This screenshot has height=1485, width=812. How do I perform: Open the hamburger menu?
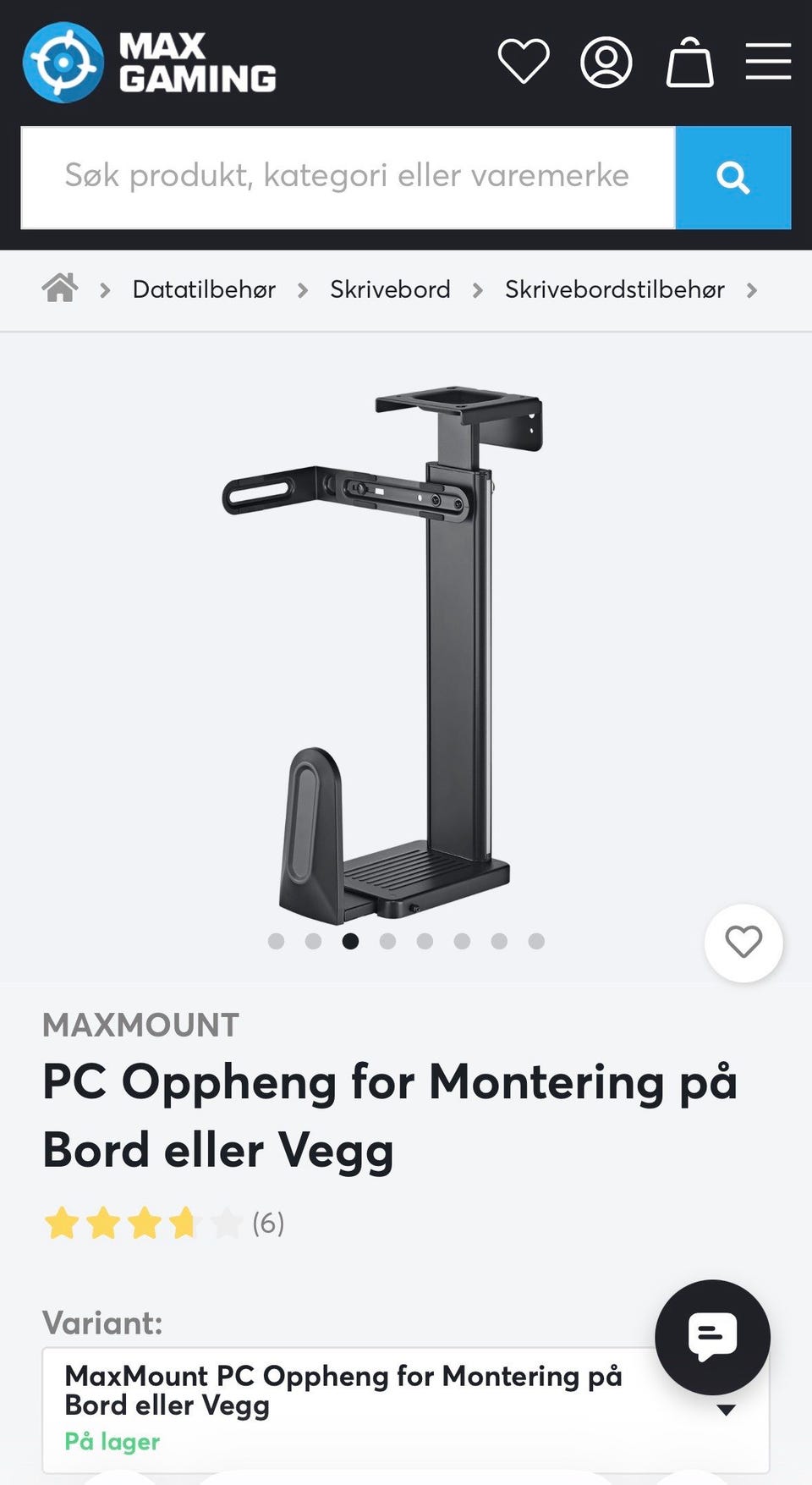click(x=768, y=62)
